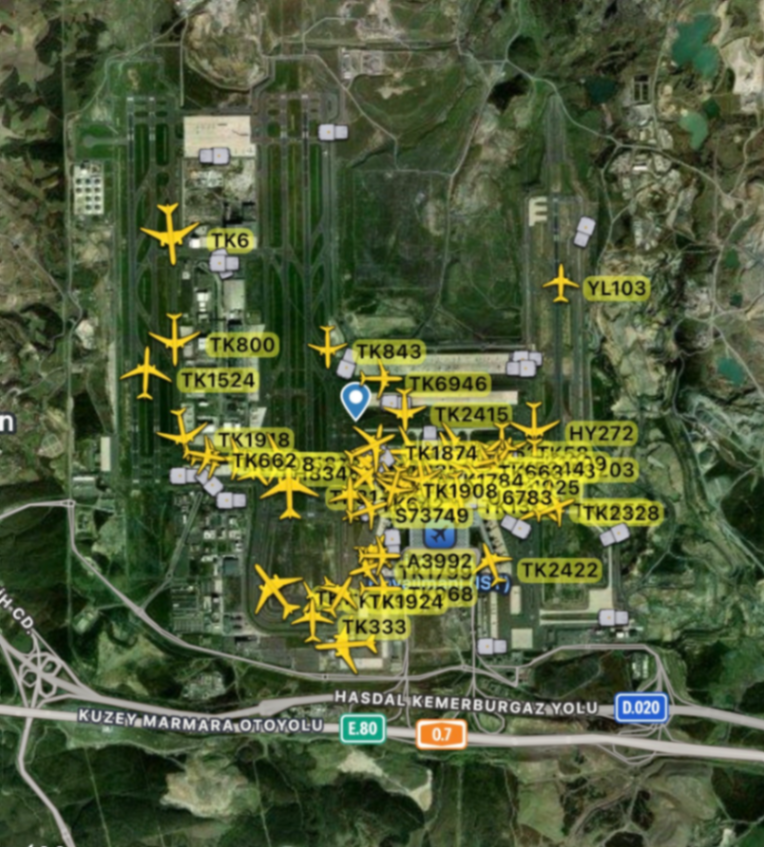
Task: Tap the TK2422 aircraft icon
Action: 491,564
